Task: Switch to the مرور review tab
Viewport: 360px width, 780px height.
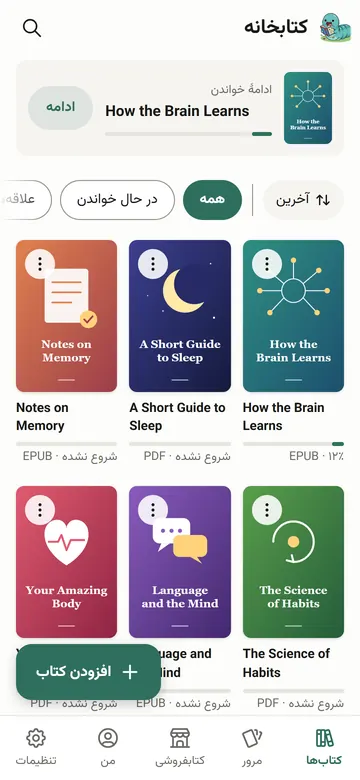Action: 252,747
